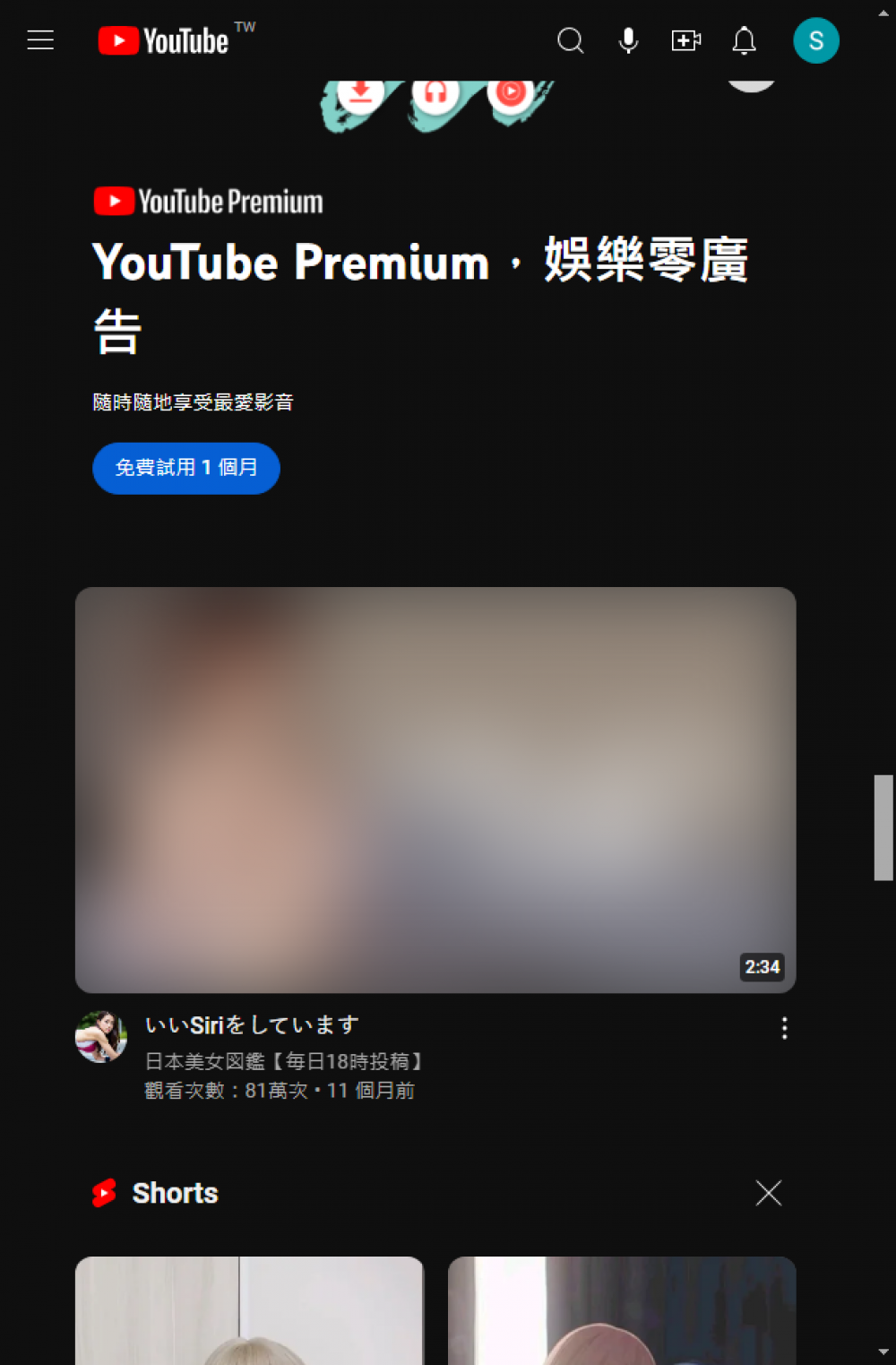Open channel 日本美女図鑑【毎日18時投稿】
This screenshot has width=896, height=1365.
(x=284, y=1062)
